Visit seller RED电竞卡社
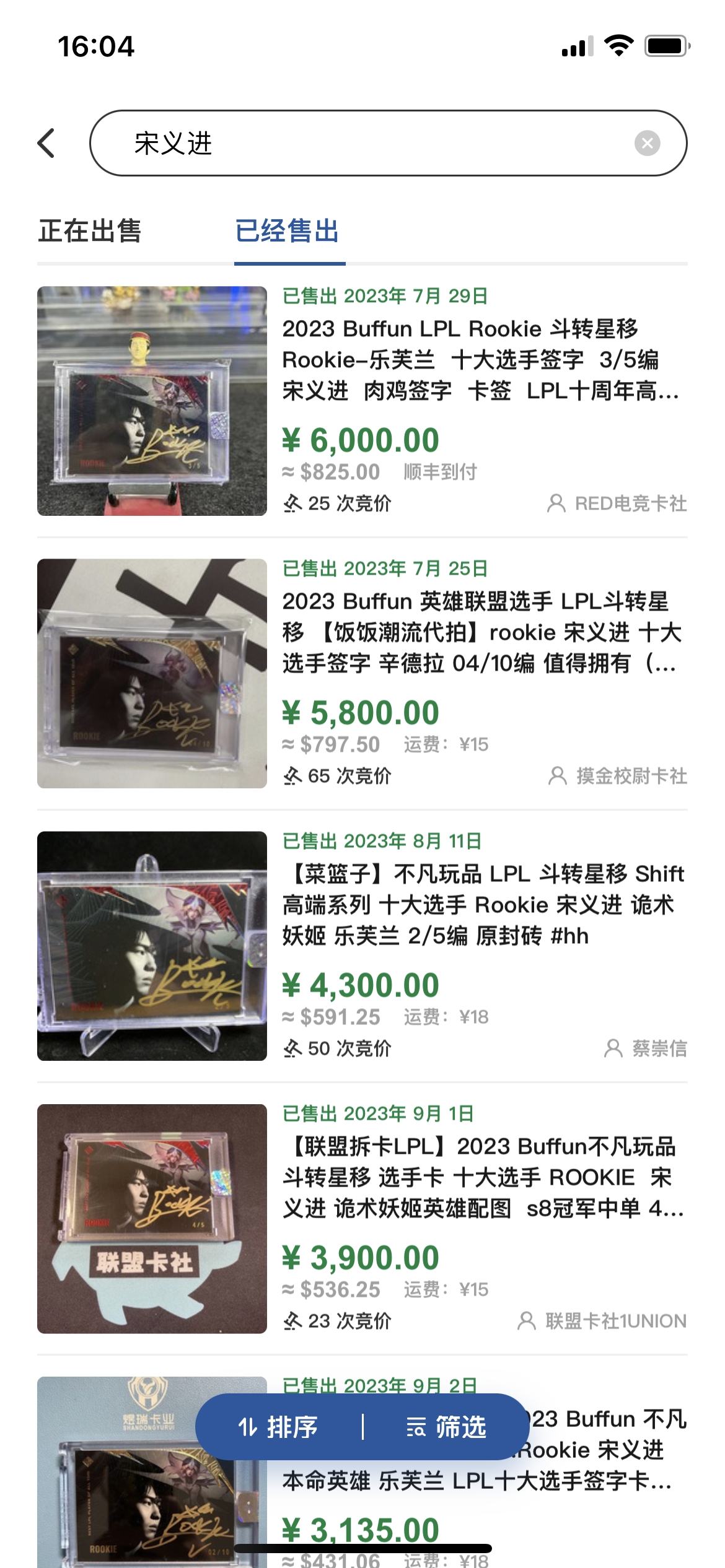Screen dimensions: 725x1568 (x=617, y=503)
